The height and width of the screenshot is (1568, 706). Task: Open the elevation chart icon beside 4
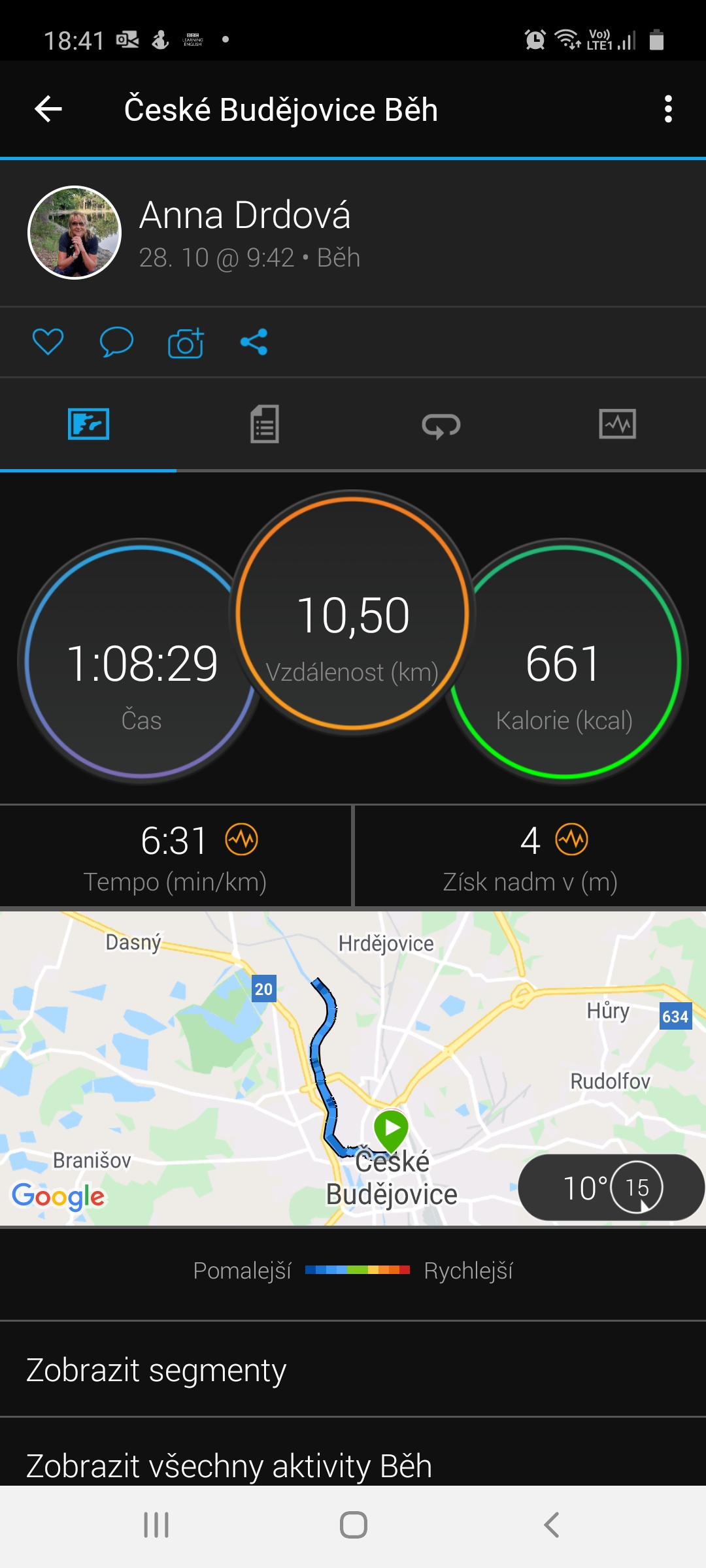(572, 840)
